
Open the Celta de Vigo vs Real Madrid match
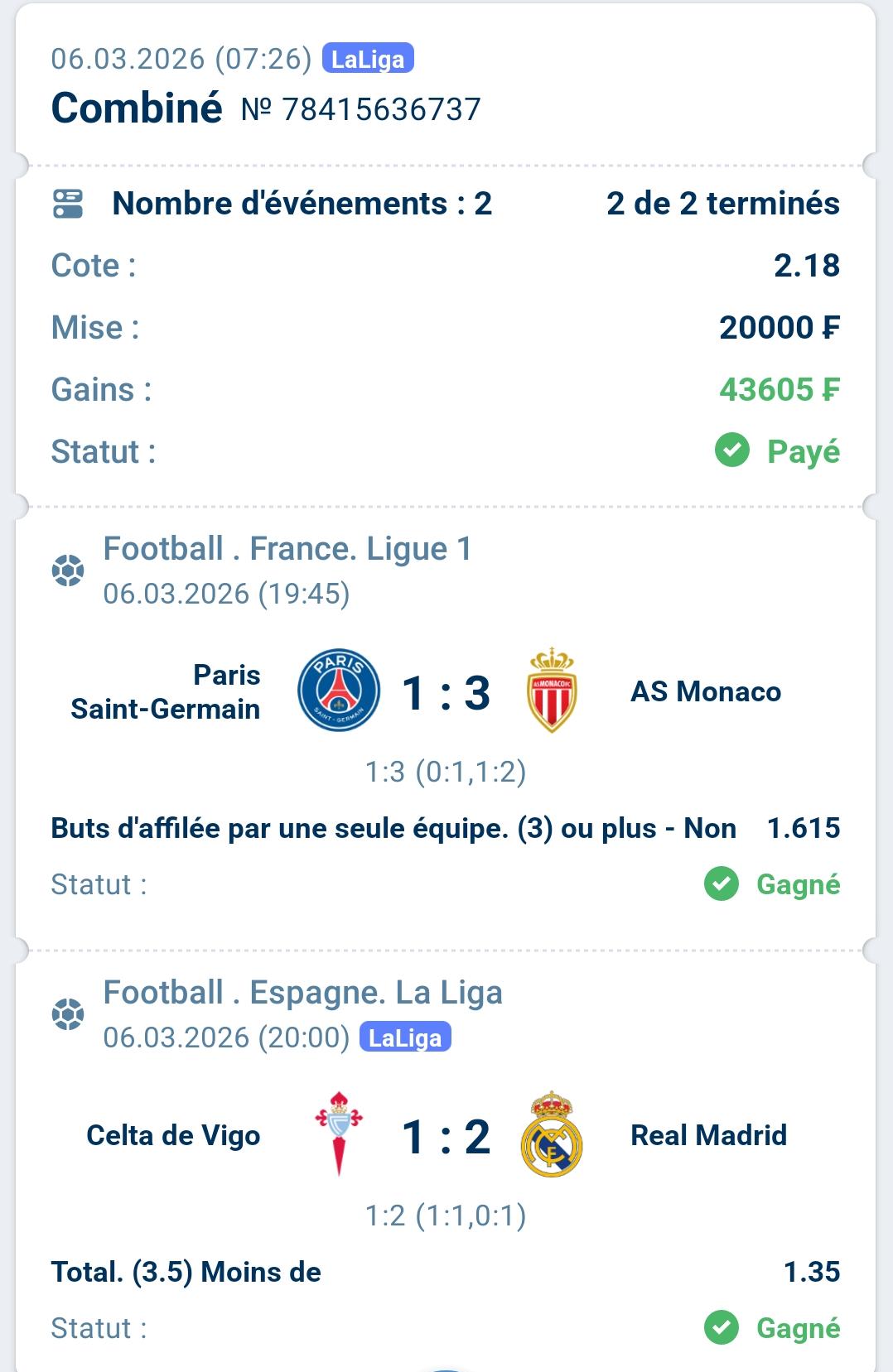click(x=446, y=1136)
